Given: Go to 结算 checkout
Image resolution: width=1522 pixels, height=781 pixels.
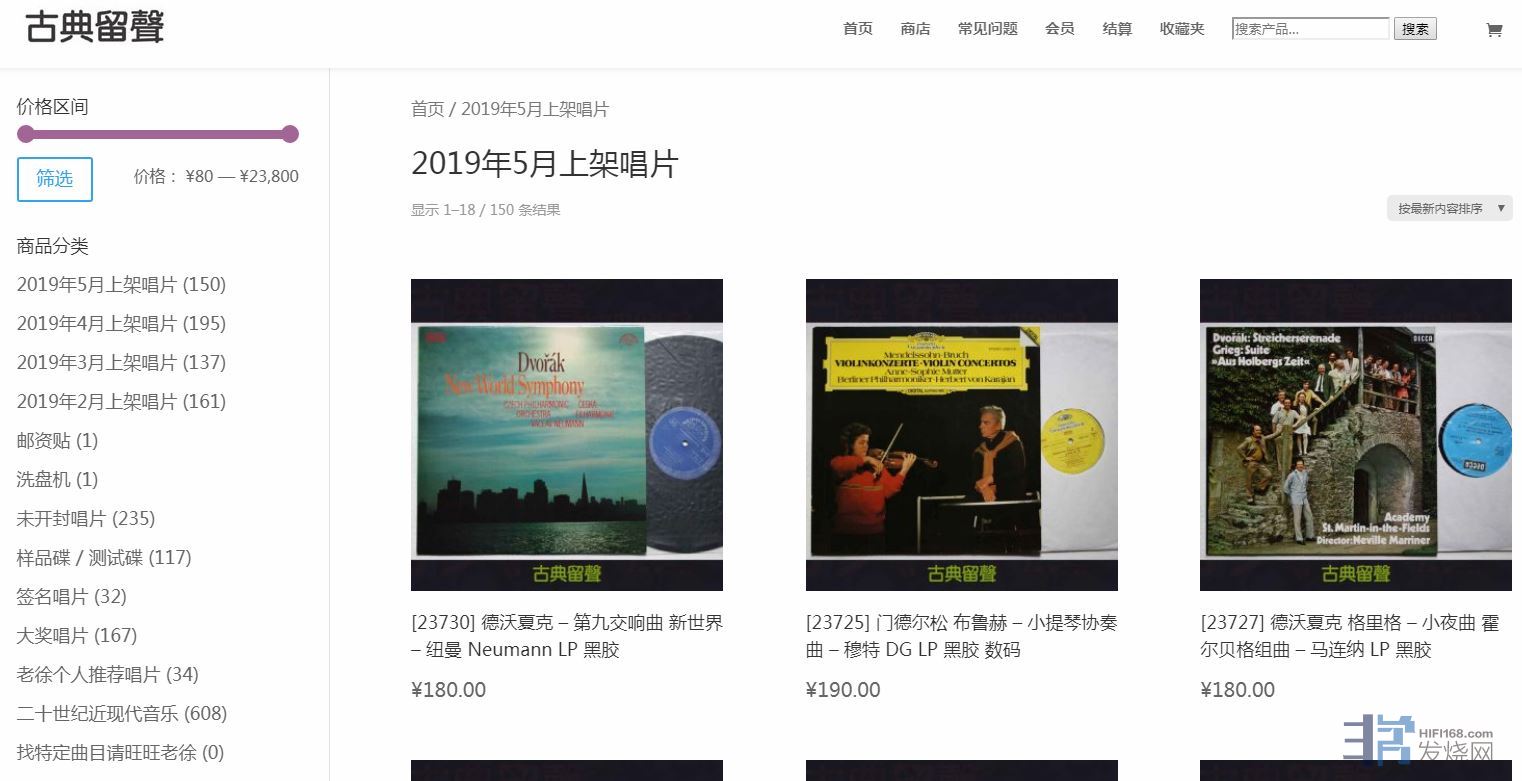Looking at the screenshot, I should click(1117, 29).
